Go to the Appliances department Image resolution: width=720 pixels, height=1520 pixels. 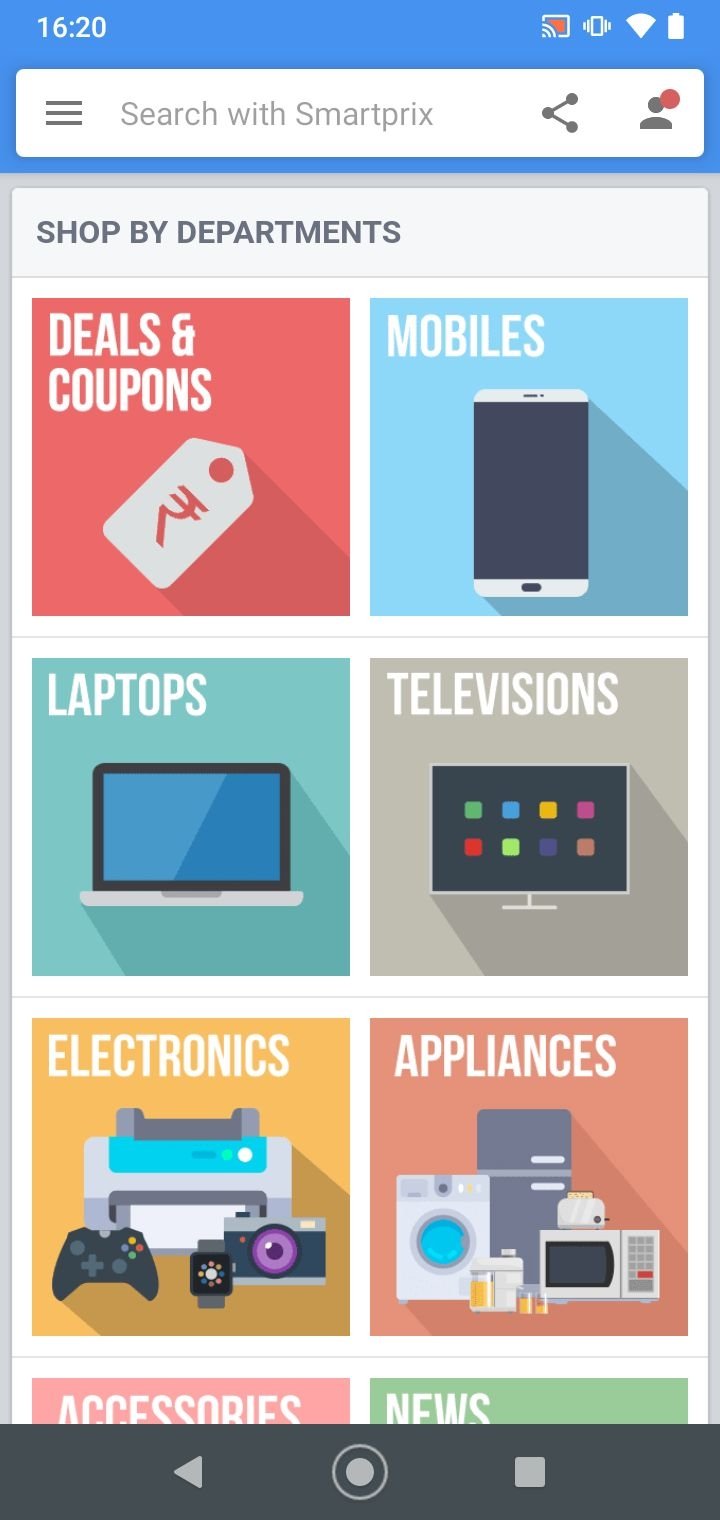(529, 1177)
